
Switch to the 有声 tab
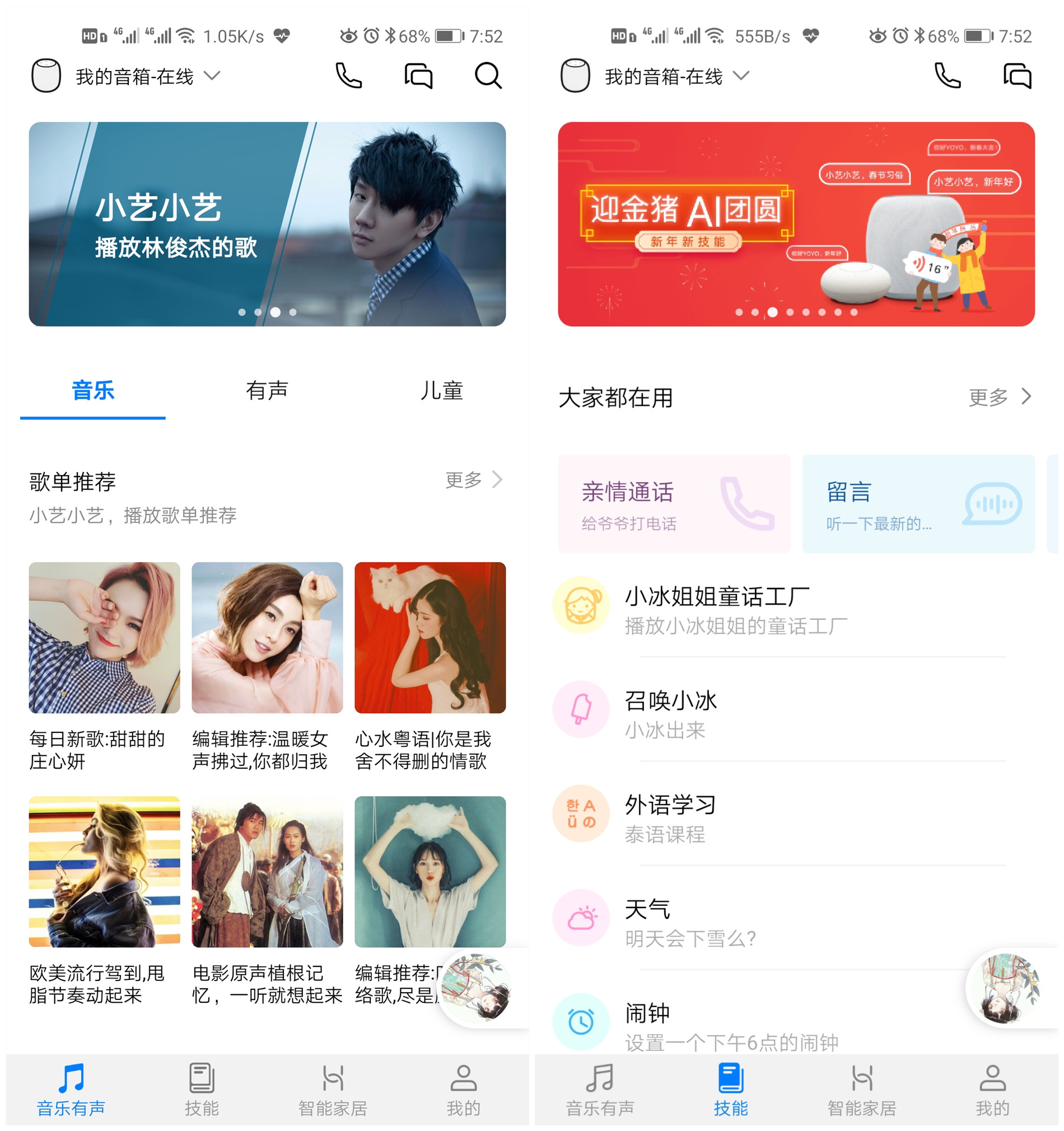tap(267, 391)
